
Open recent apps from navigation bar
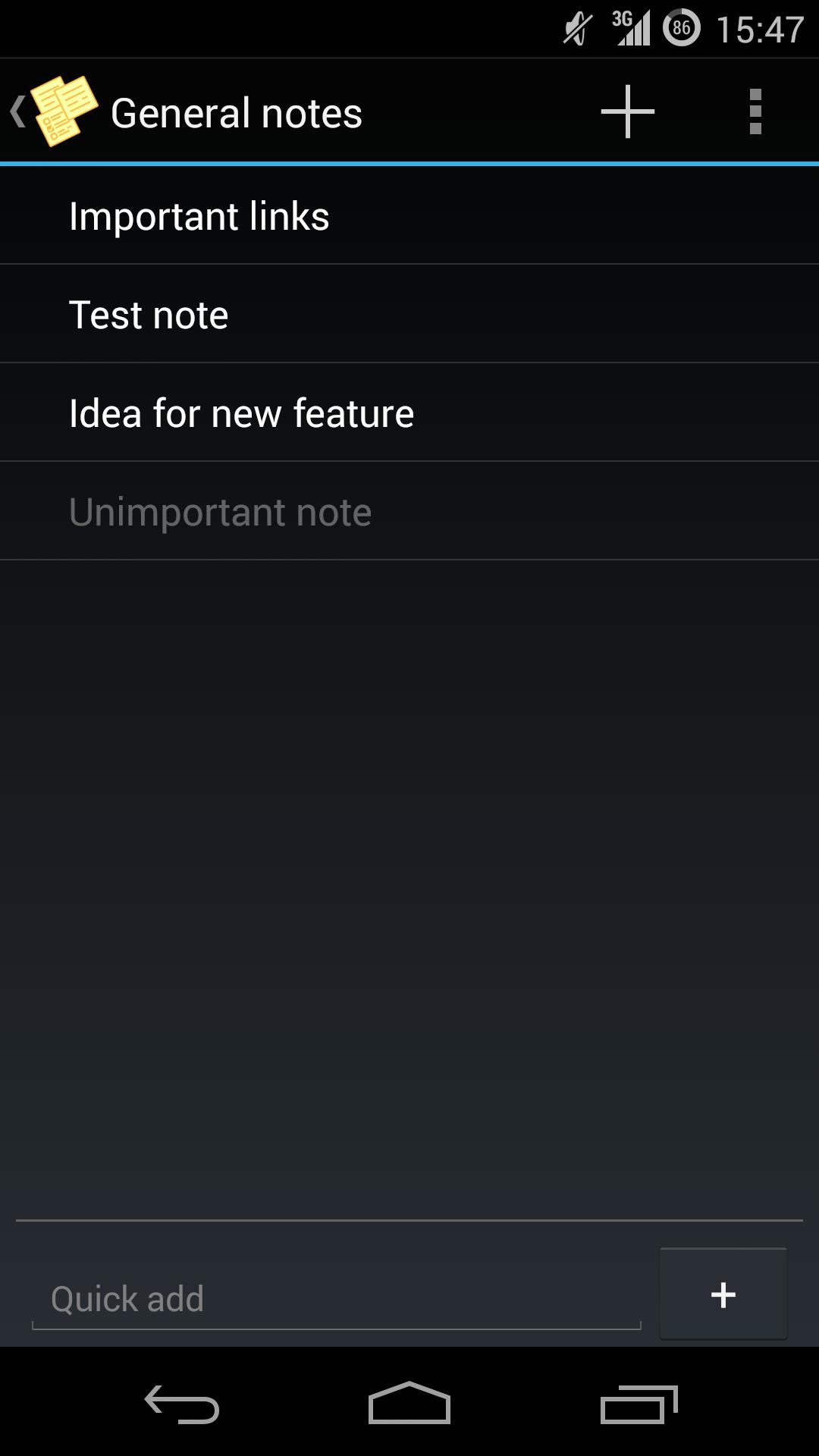tap(638, 1404)
